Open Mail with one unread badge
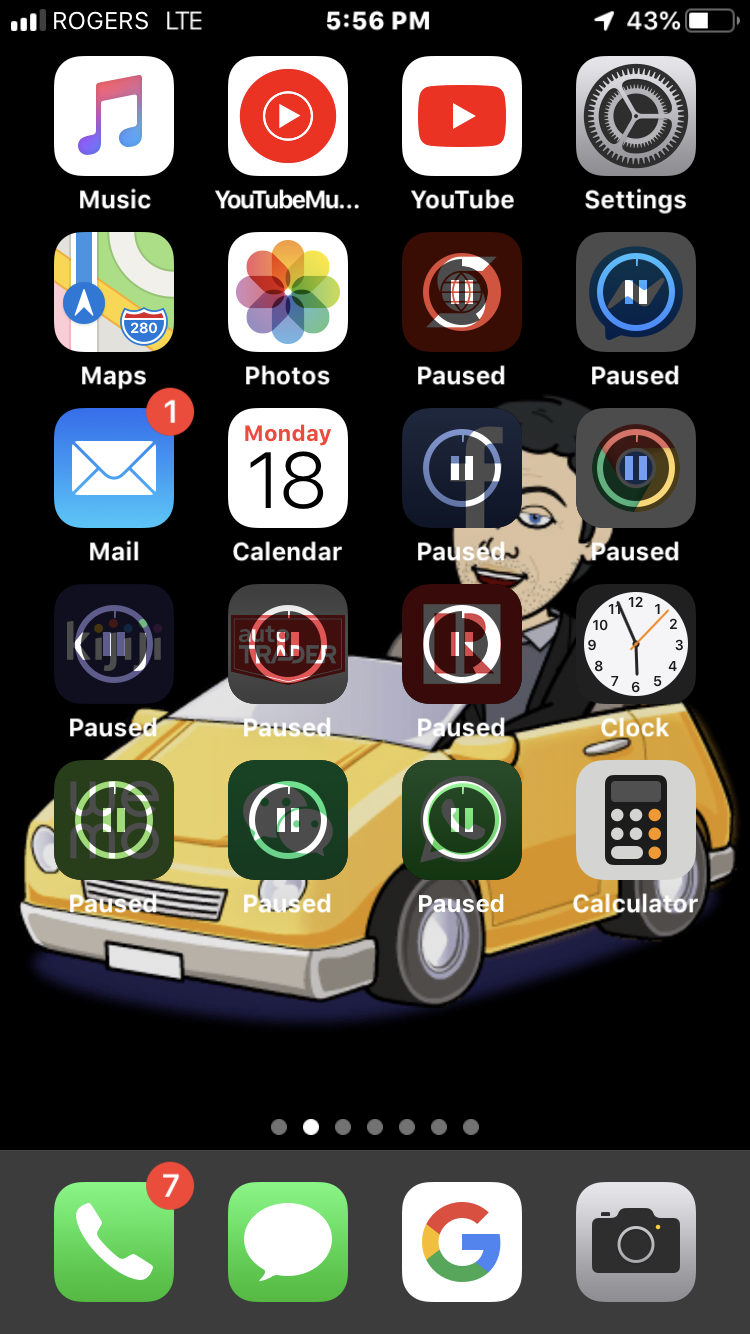This screenshot has width=750, height=1334. (x=114, y=468)
